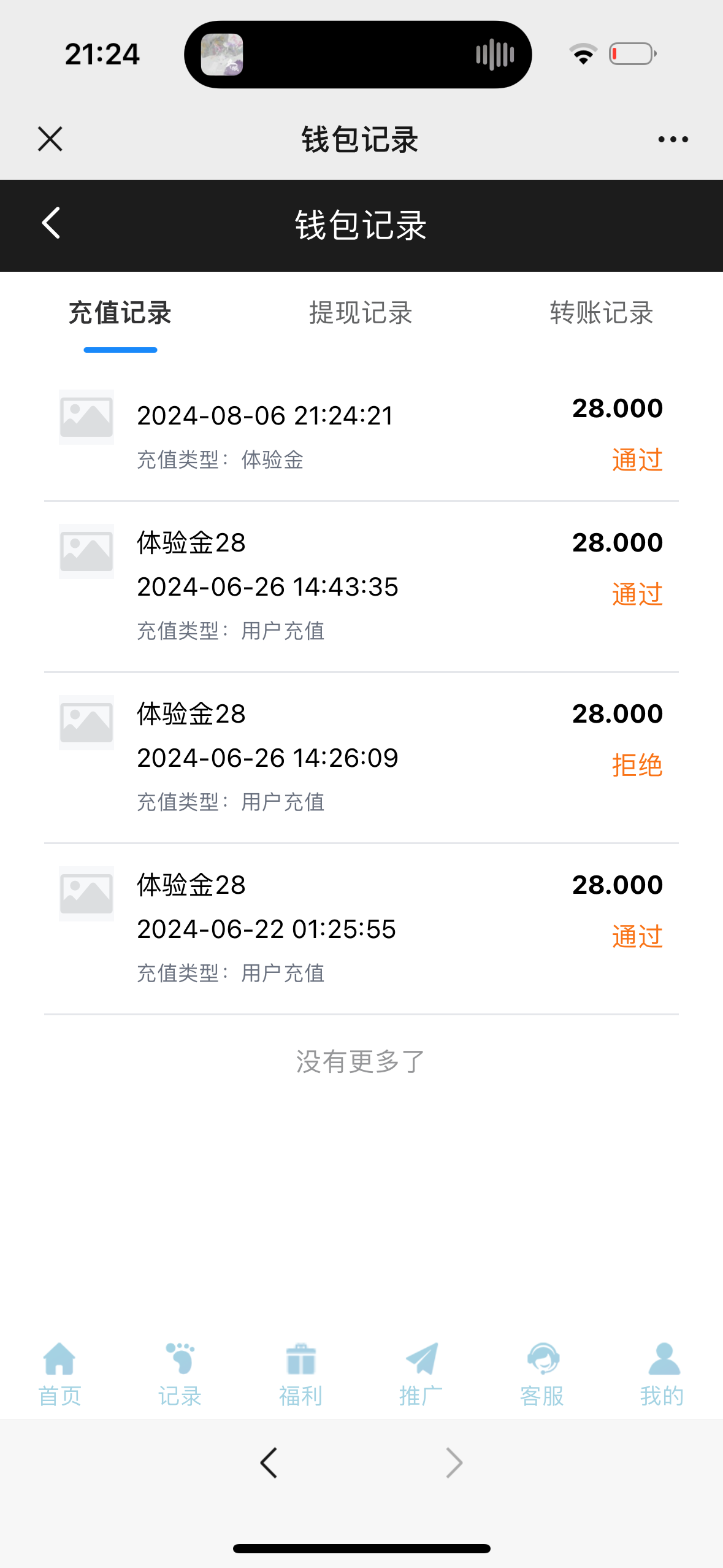The height and width of the screenshot is (1568, 723).
Task: Switch to the 转账记录 tab
Action: [x=601, y=313]
